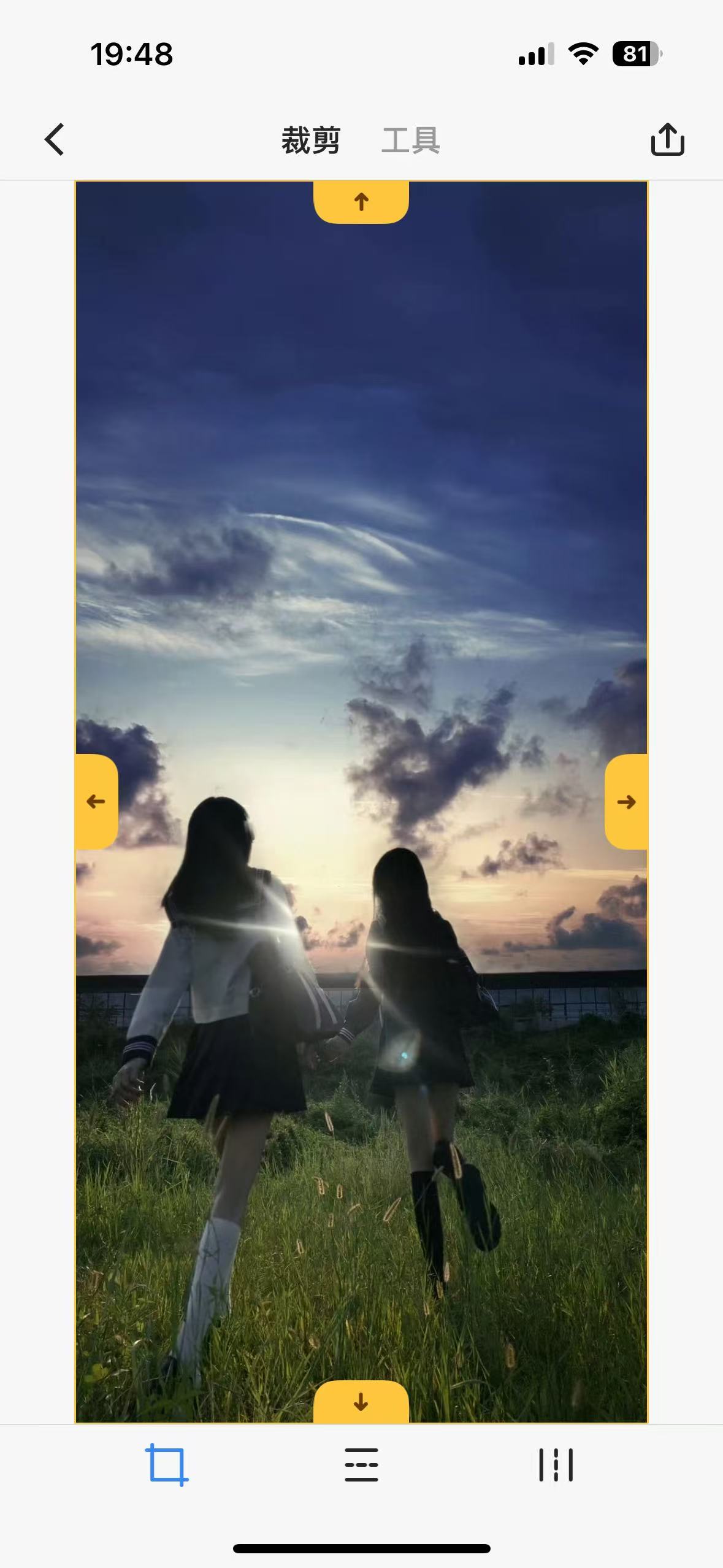This screenshot has width=723, height=1568.
Task: Tap the 19:48 clock in the status bar
Action: tap(131, 55)
